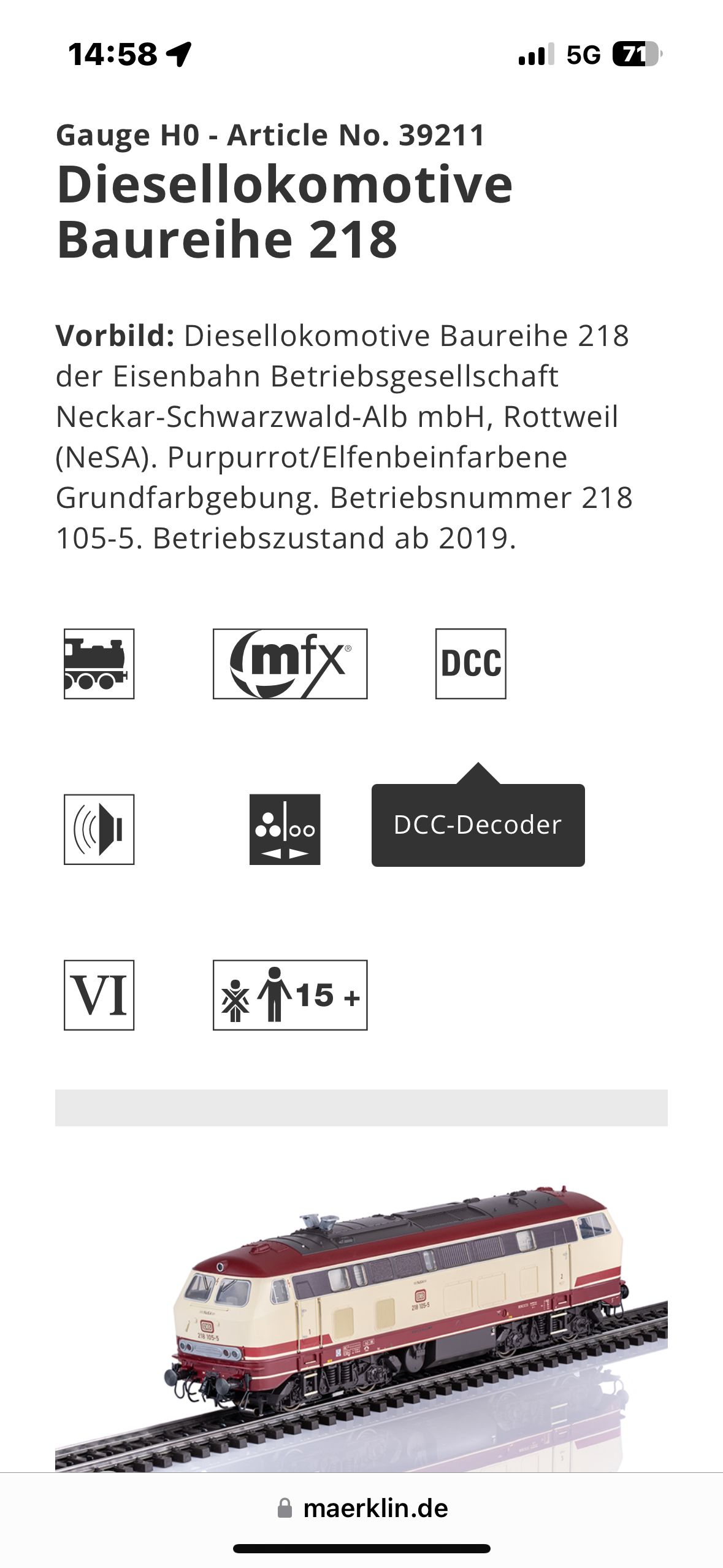Show the mfx decoder tooltip
Viewport: 723px width, 1568px height.
(290, 664)
